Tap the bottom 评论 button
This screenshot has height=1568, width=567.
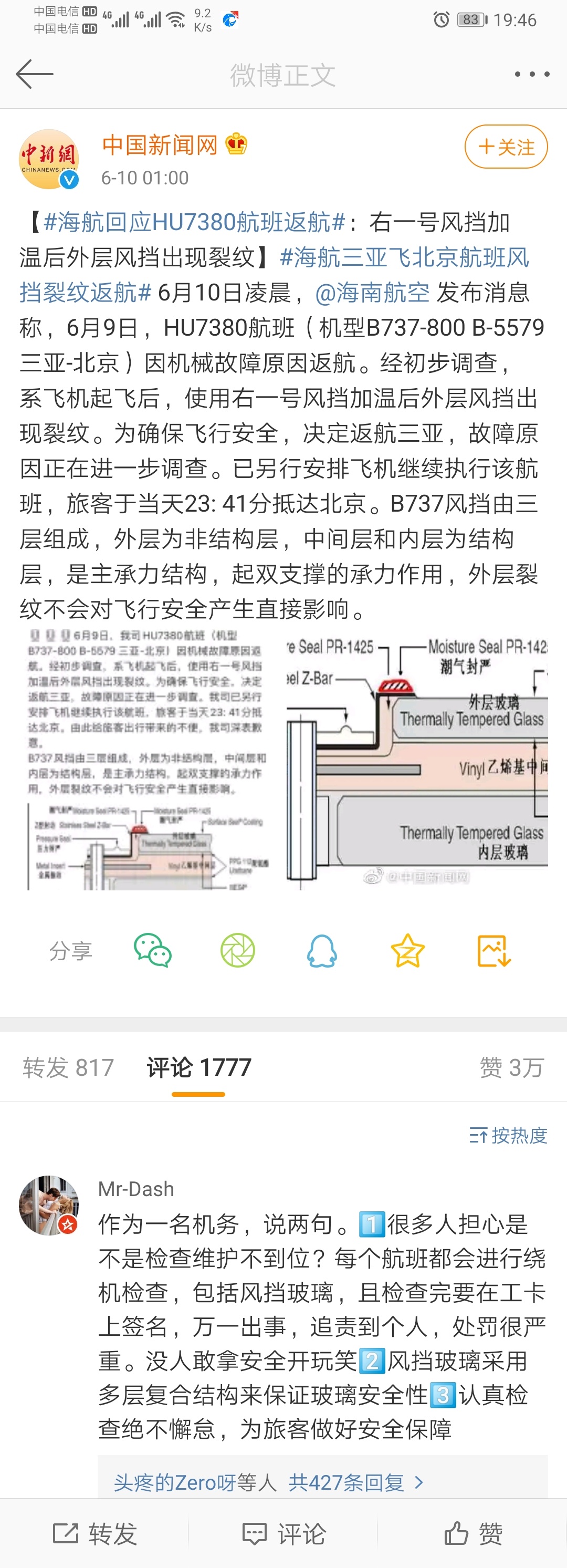point(283,1534)
